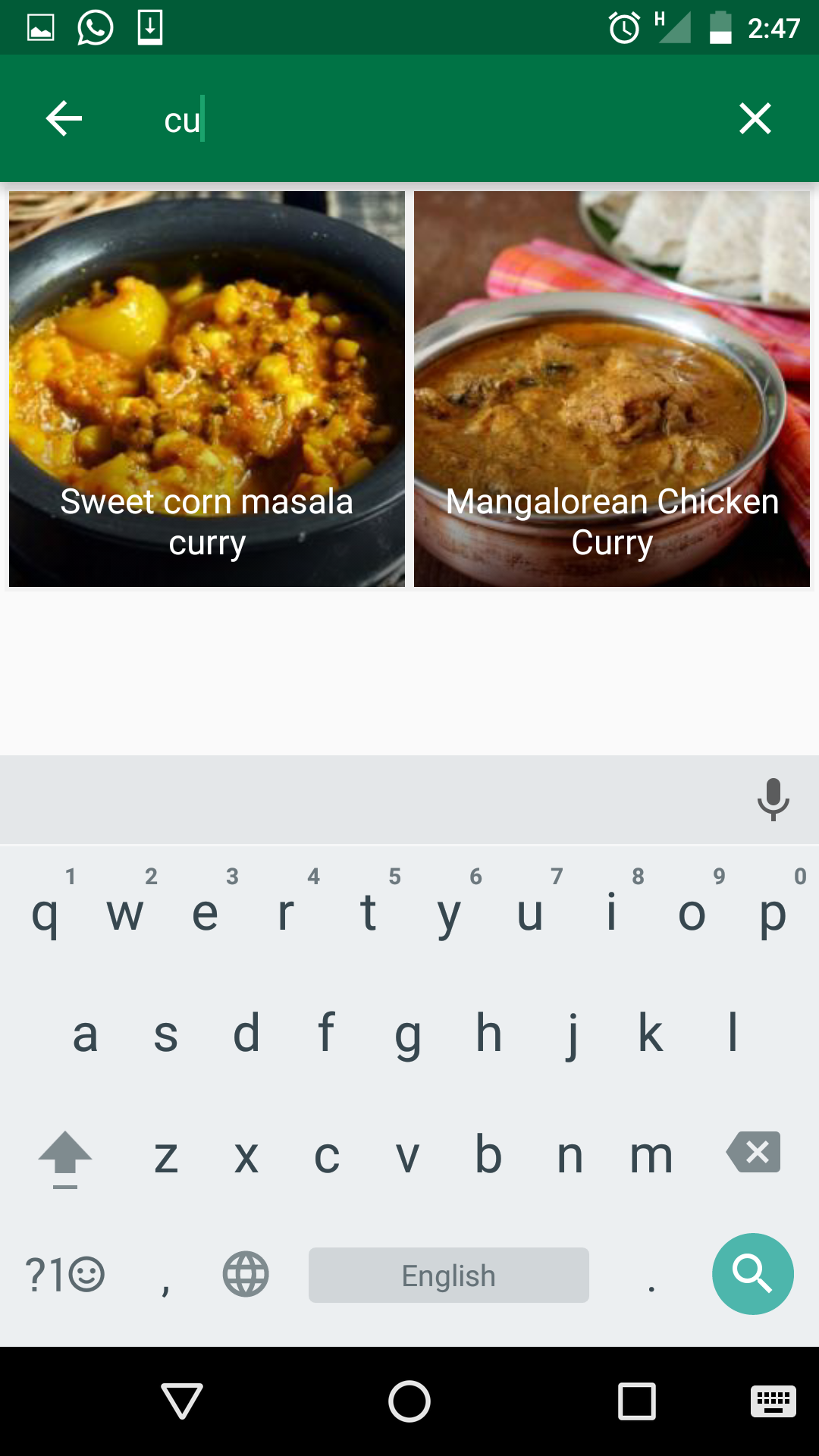Viewport: 819px width, 1456px height.
Task: Tap the voice input microphone icon
Action: pyautogui.click(x=773, y=799)
